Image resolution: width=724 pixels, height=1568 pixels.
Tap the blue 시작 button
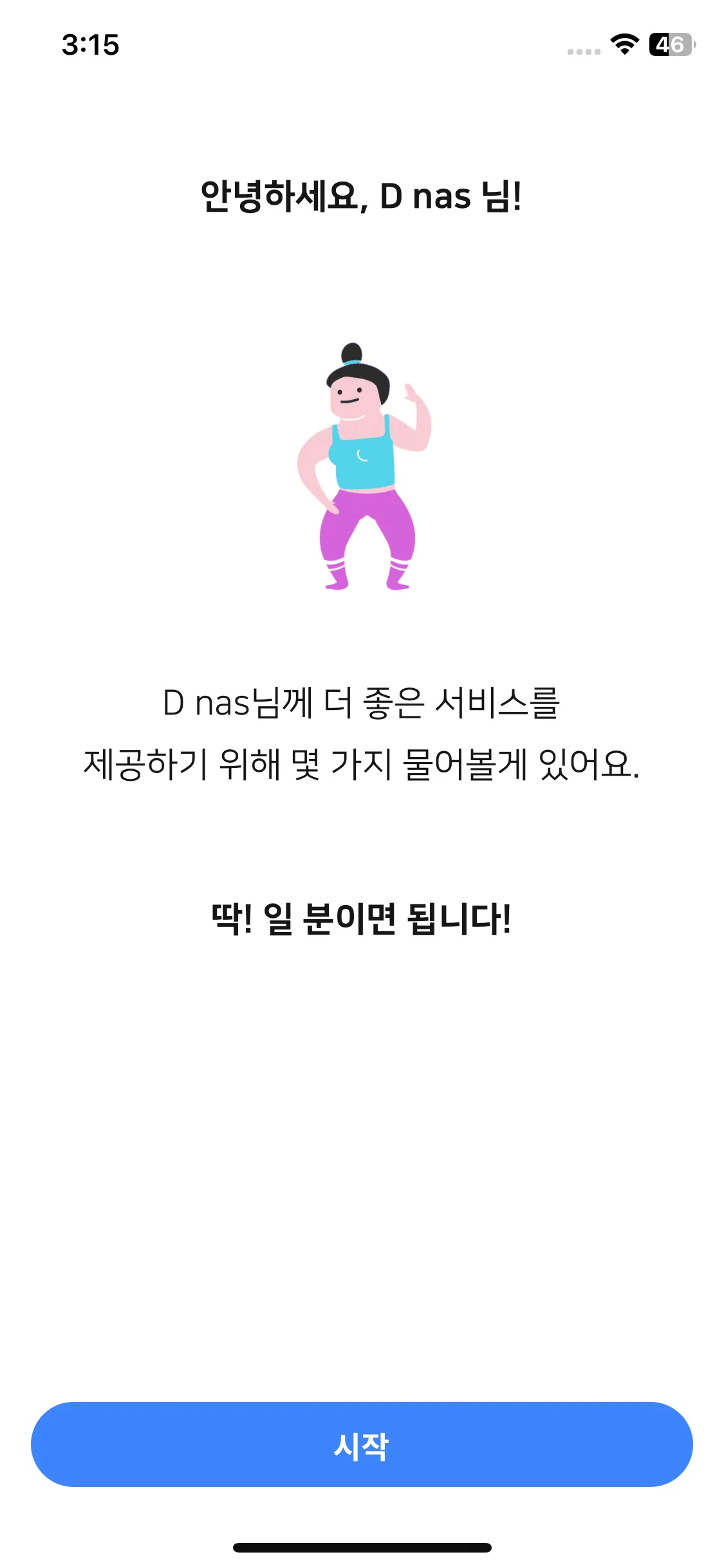(362, 1445)
